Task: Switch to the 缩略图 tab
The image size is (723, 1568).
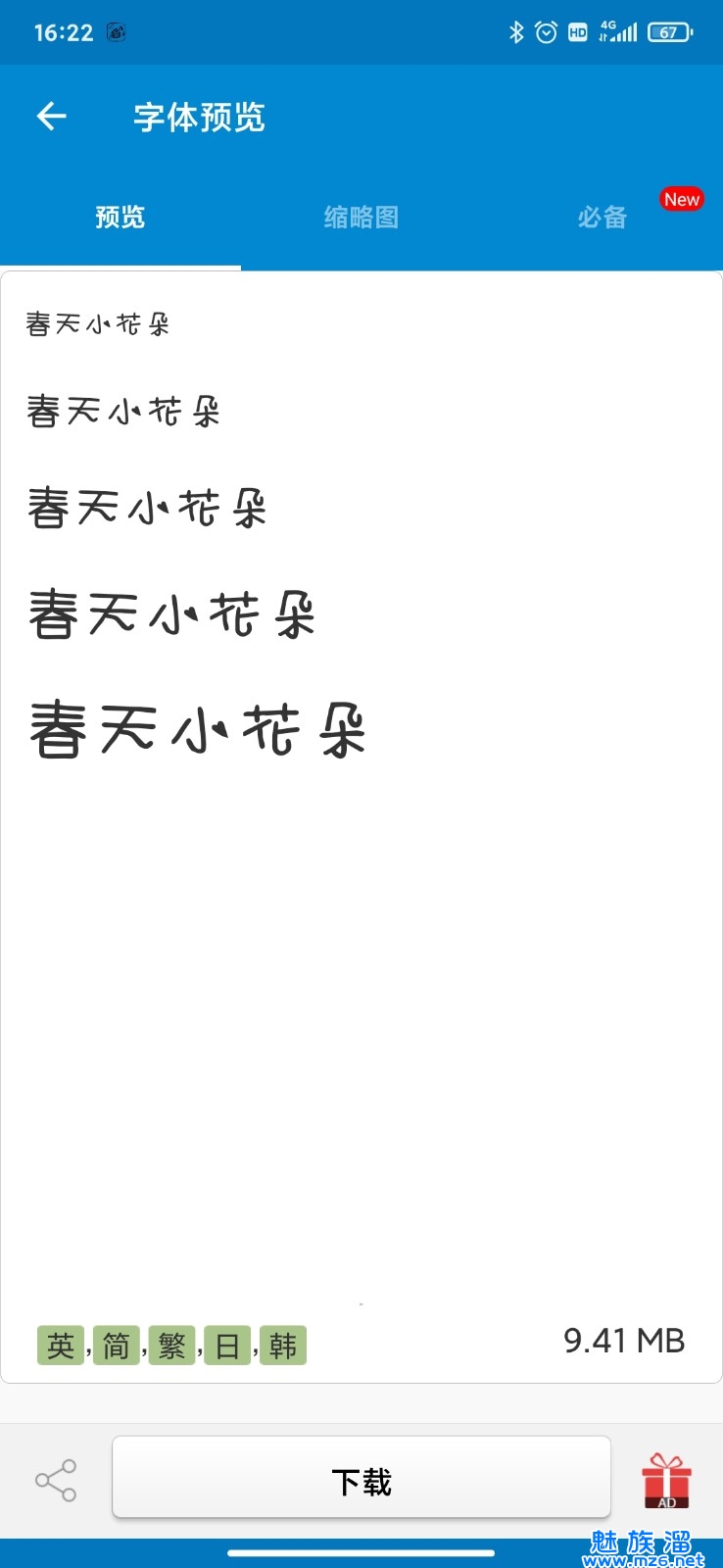Action: click(361, 217)
